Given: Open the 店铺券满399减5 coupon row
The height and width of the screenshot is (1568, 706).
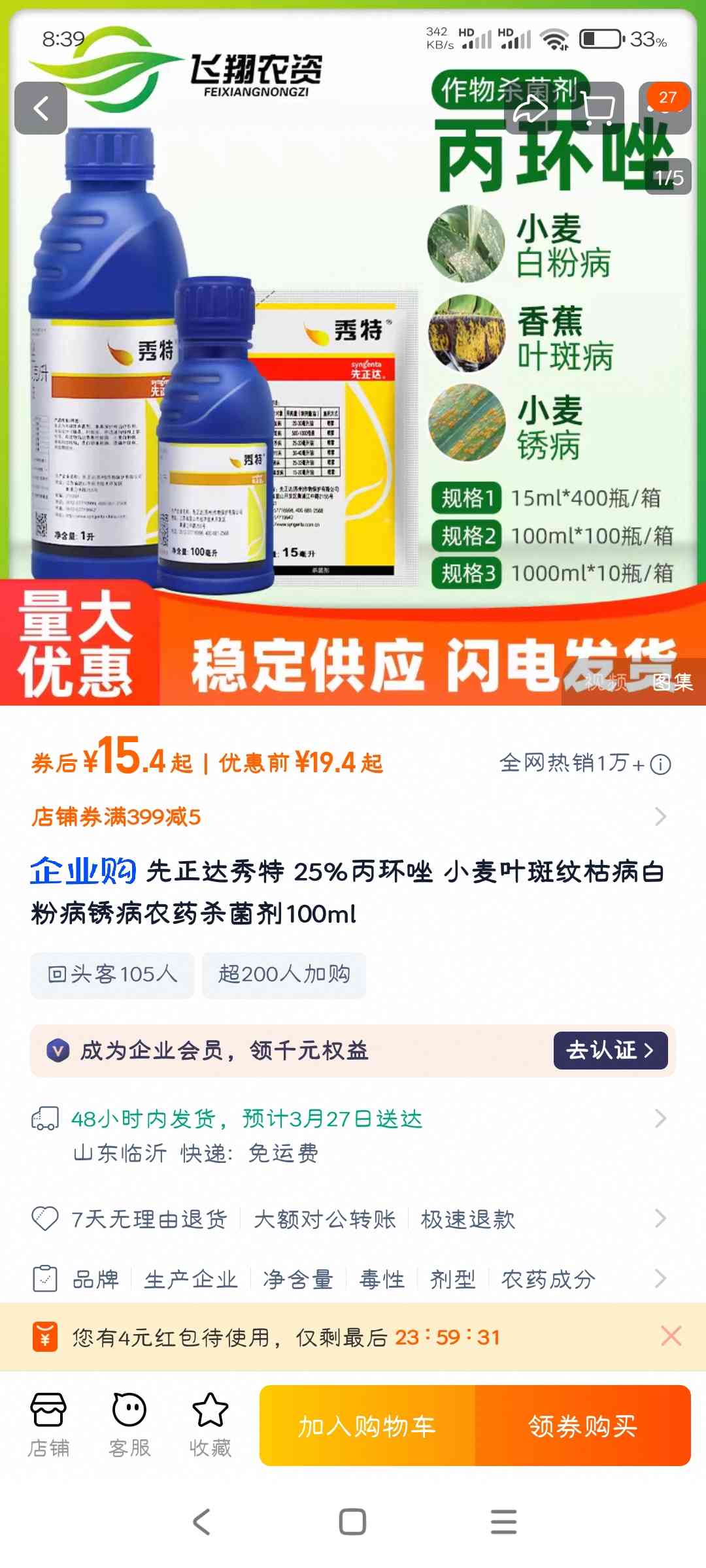Looking at the screenshot, I should (x=353, y=817).
